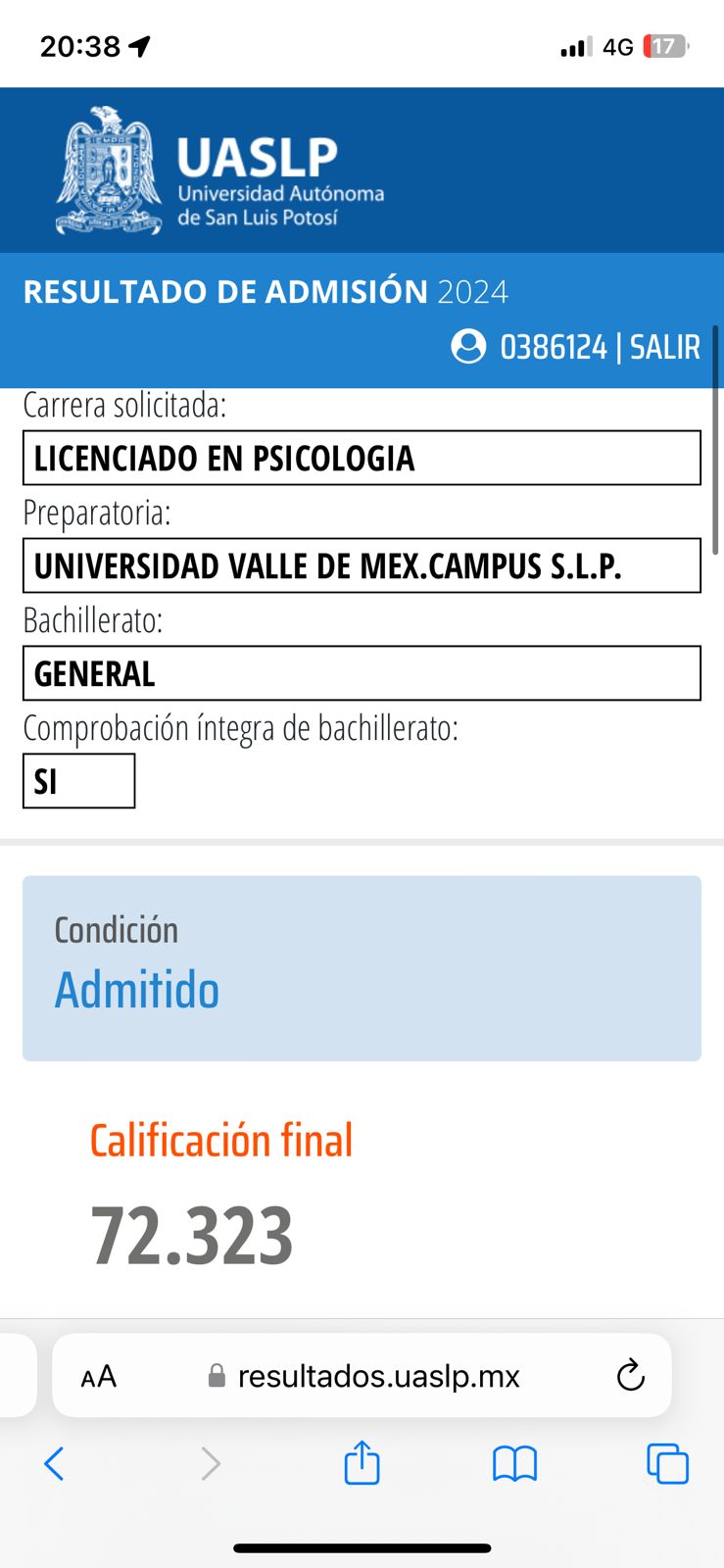Screen dimensions: 724x1568
Task: Tap the Share icon in Safari toolbar
Action: coord(362,1464)
